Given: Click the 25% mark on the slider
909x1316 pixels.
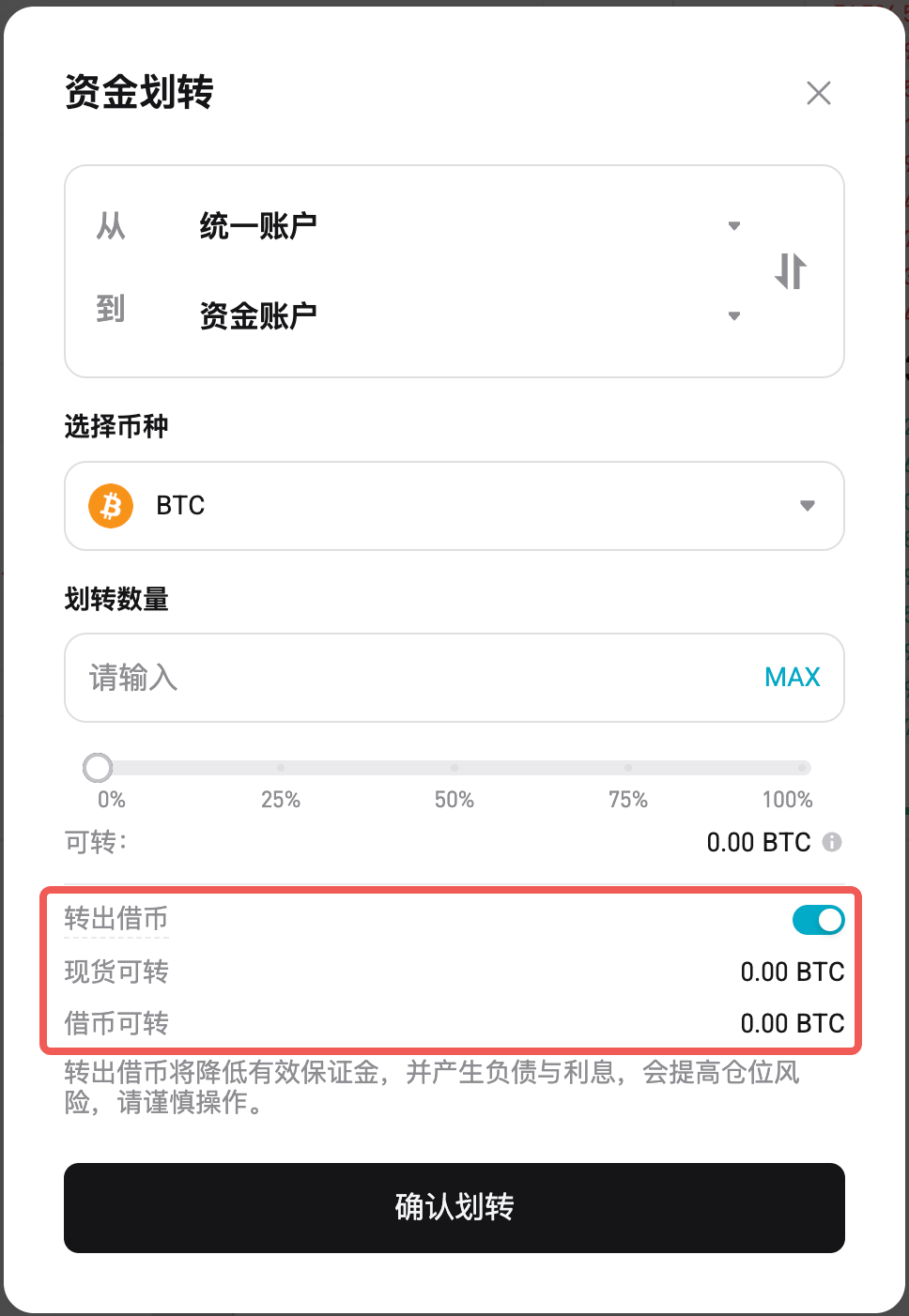Looking at the screenshot, I should point(280,767).
